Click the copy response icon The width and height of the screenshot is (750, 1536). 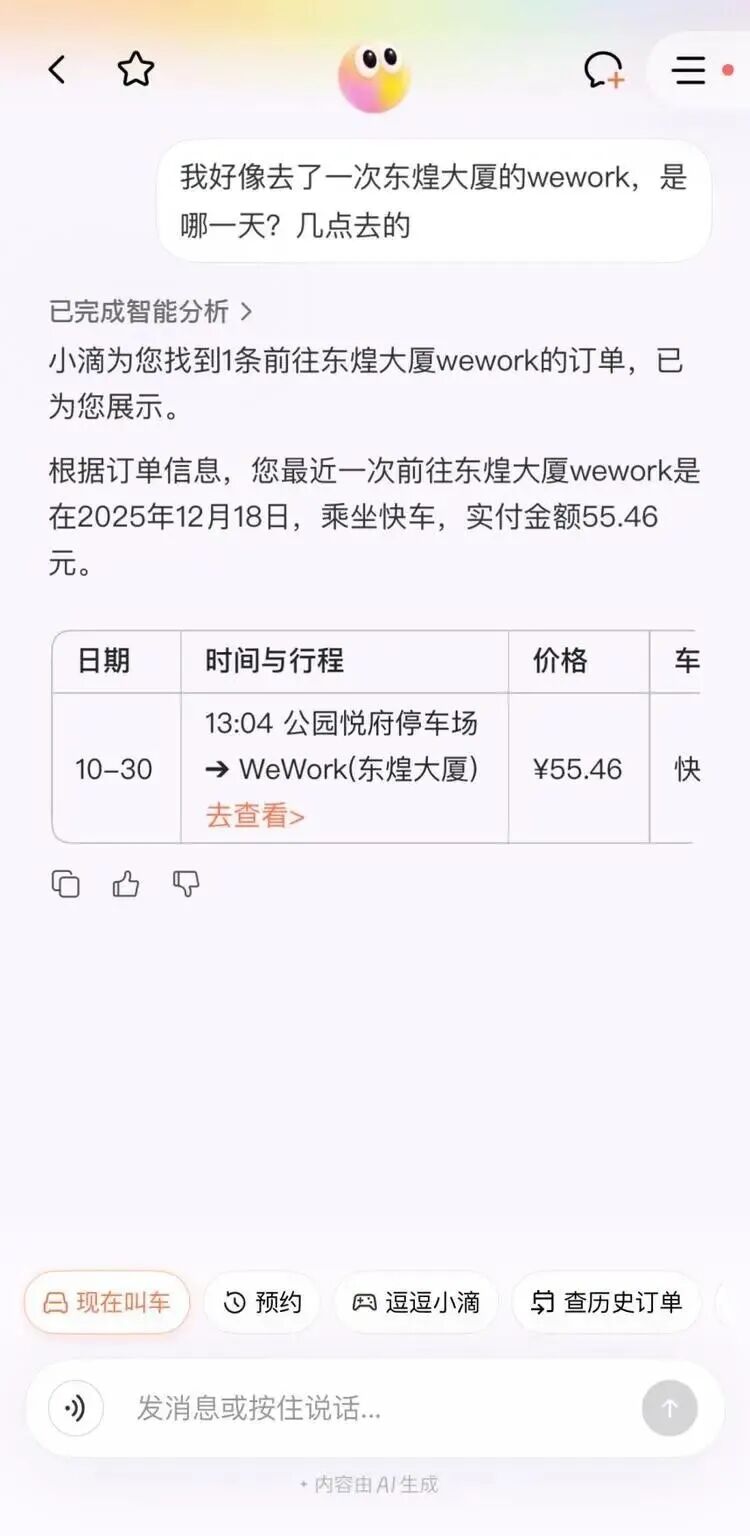point(65,883)
